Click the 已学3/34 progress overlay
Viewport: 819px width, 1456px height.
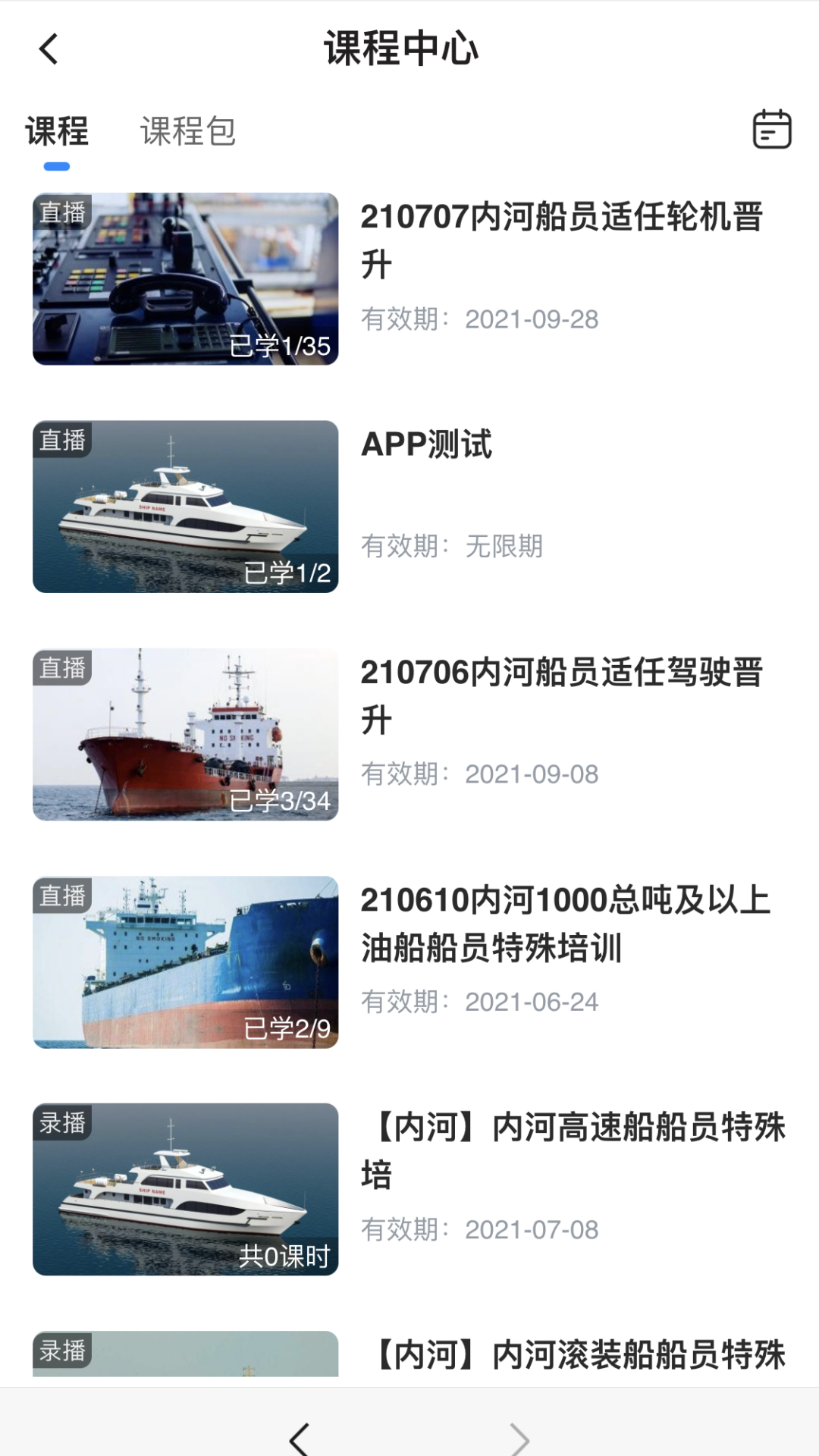283,800
